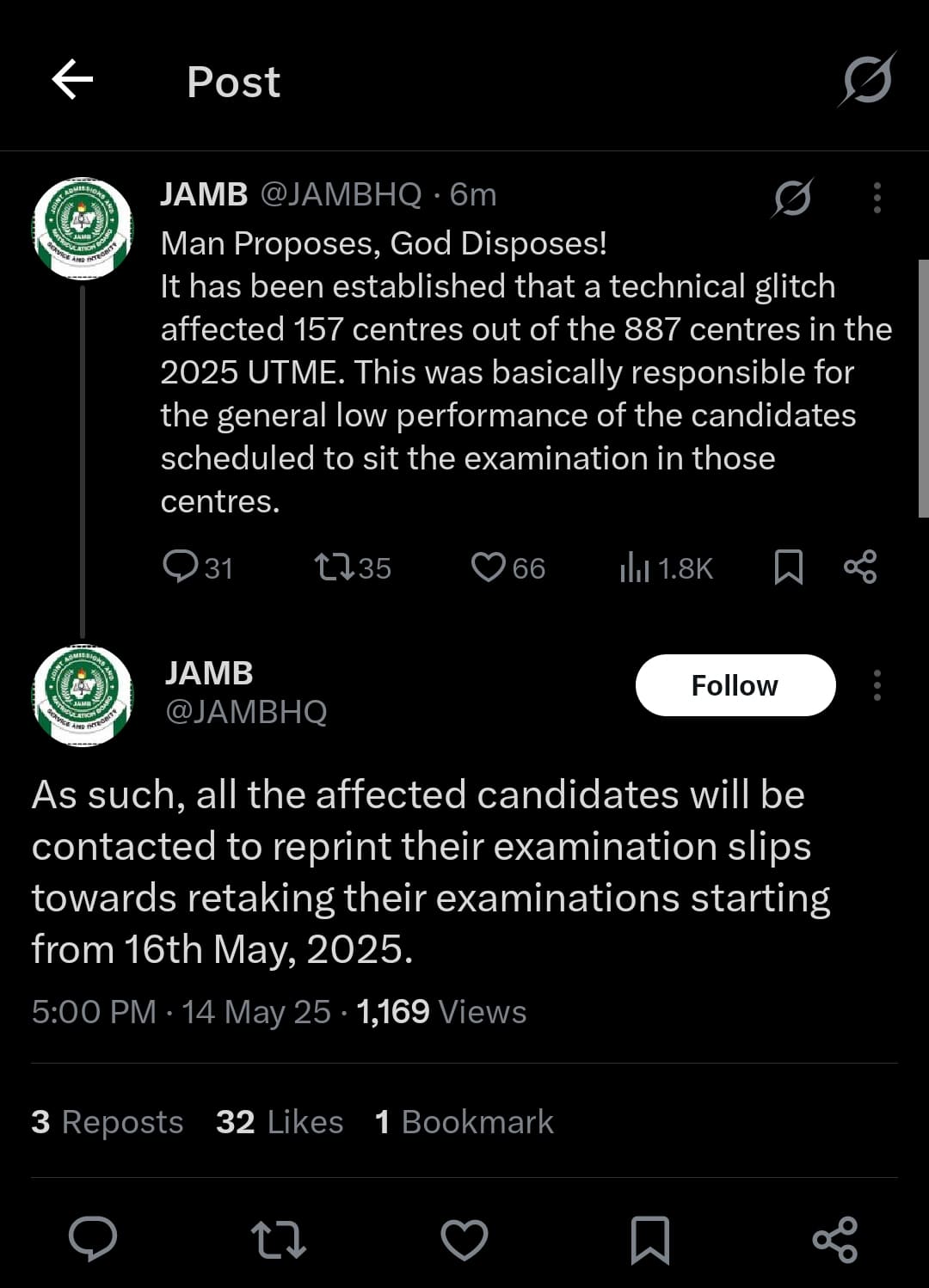Bookmark the parent post about technical glitch

point(788,567)
